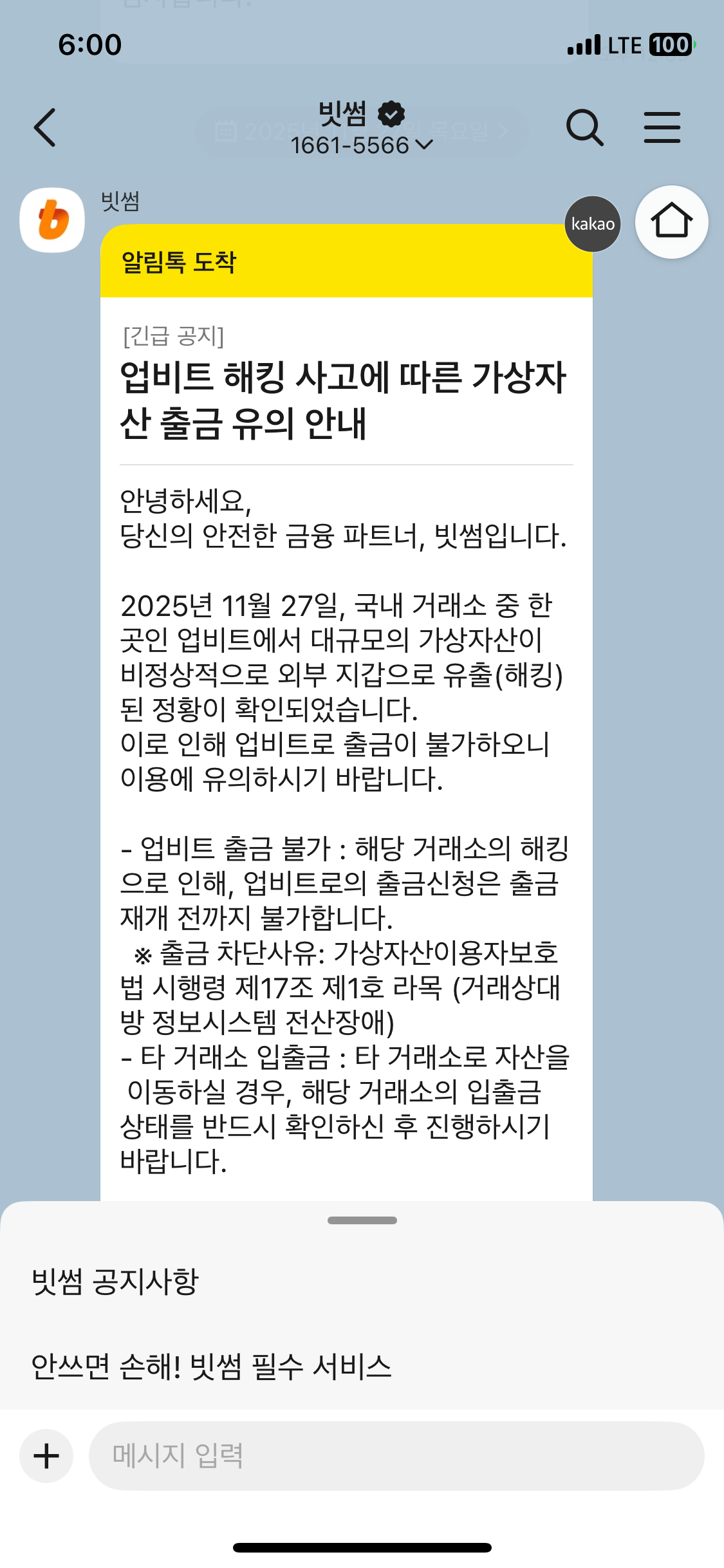Image resolution: width=724 pixels, height=1568 pixels.
Task: Open the 빗썸 channel profile picture
Action: (x=53, y=220)
